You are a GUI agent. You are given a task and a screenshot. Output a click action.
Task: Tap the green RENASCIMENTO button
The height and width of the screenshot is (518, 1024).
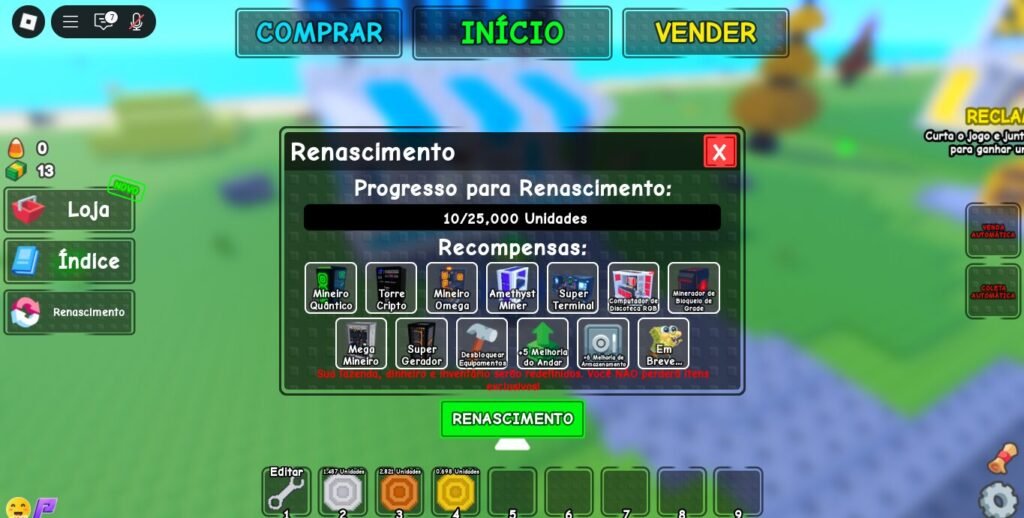(x=512, y=418)
